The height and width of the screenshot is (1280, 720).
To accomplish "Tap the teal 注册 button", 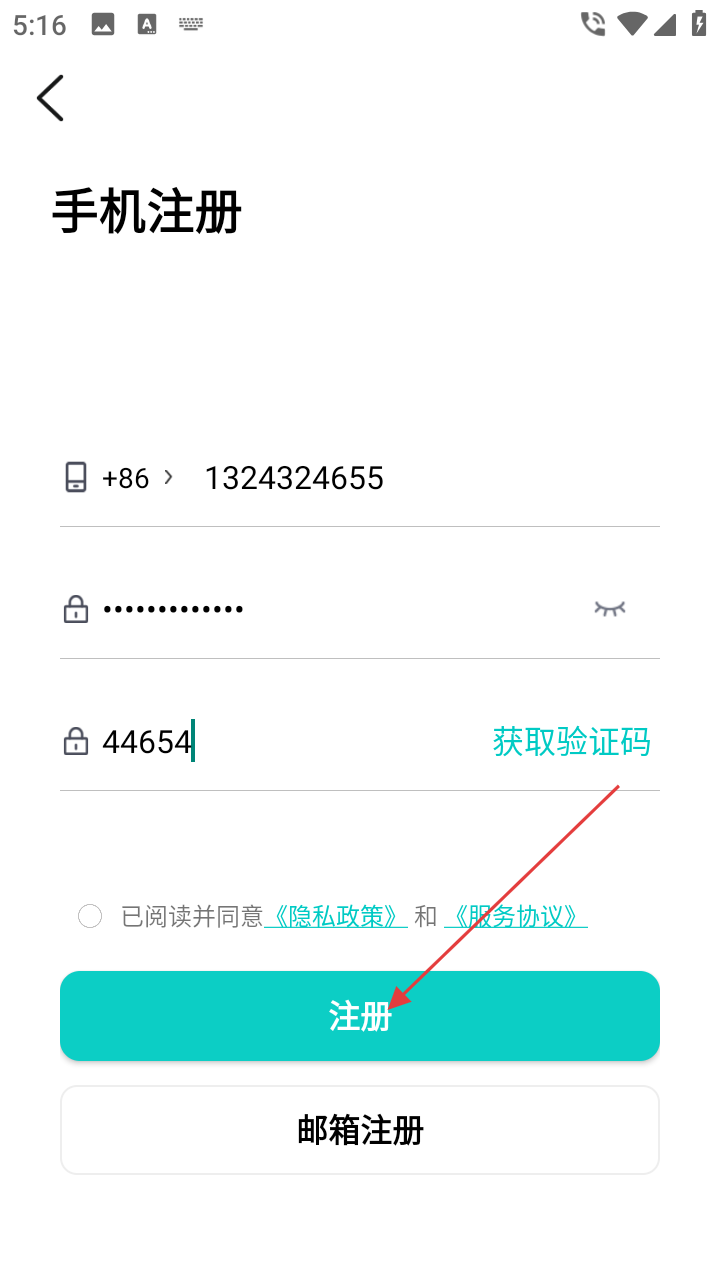I will click(360, 1016).
